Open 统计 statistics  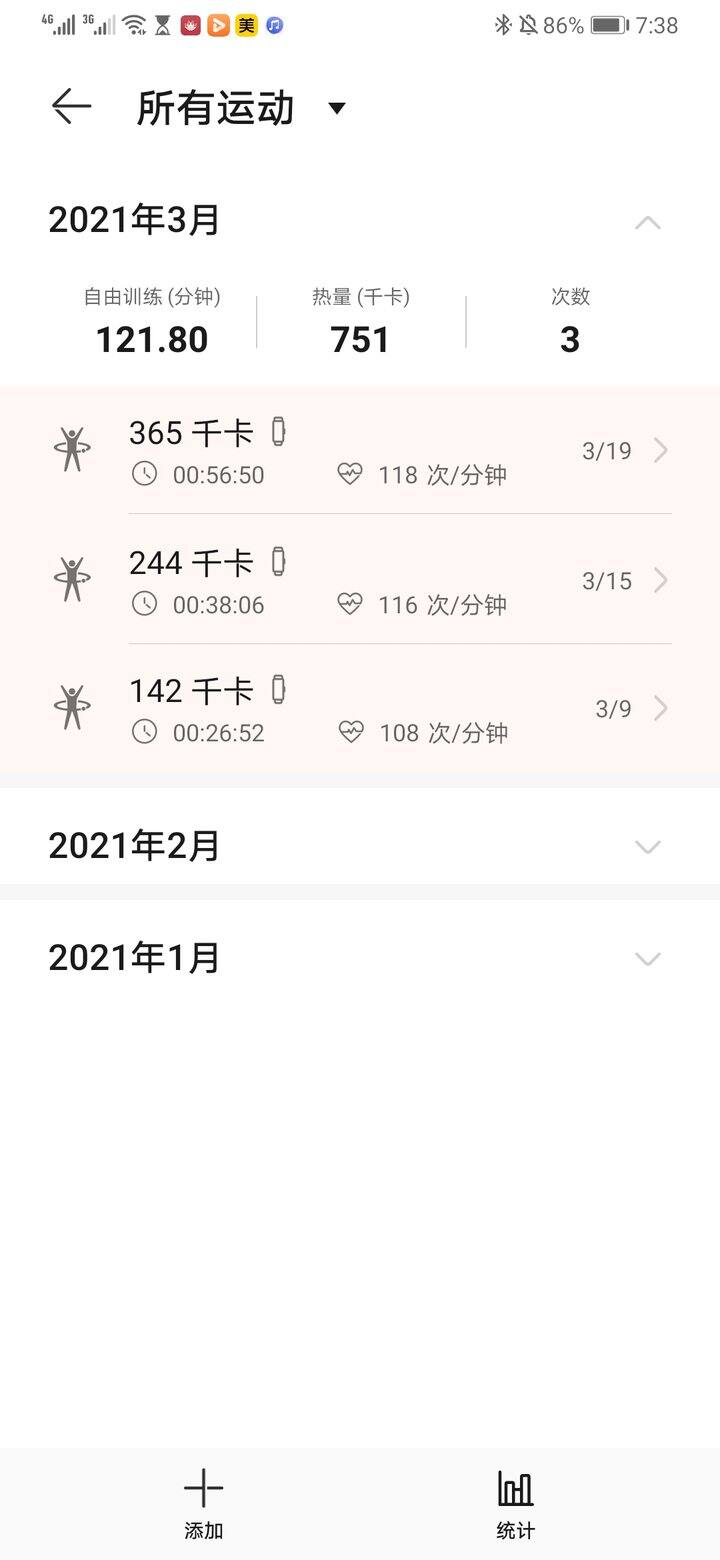point(516,1504)
